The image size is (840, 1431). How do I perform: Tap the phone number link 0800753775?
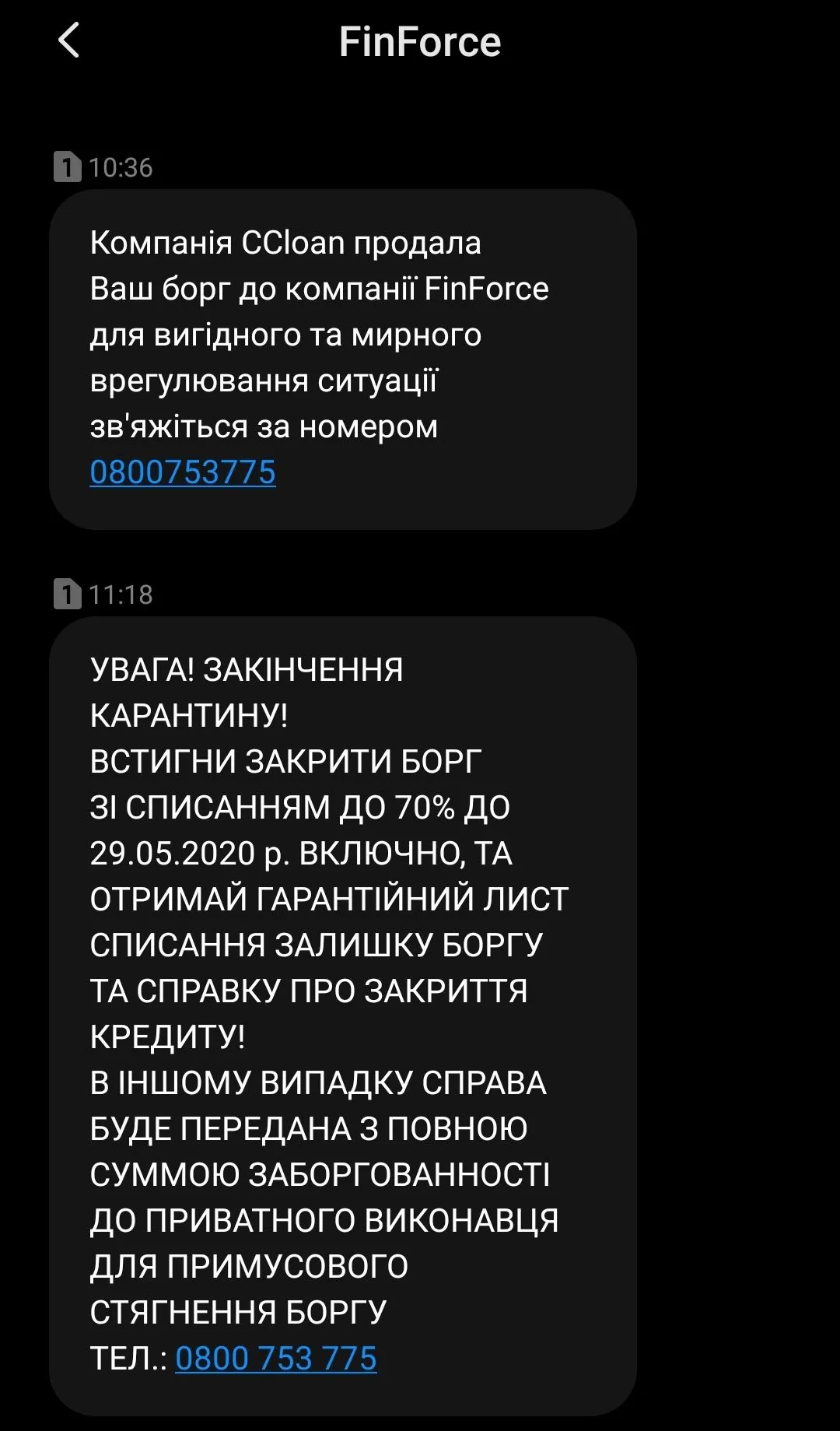[183, 472]
